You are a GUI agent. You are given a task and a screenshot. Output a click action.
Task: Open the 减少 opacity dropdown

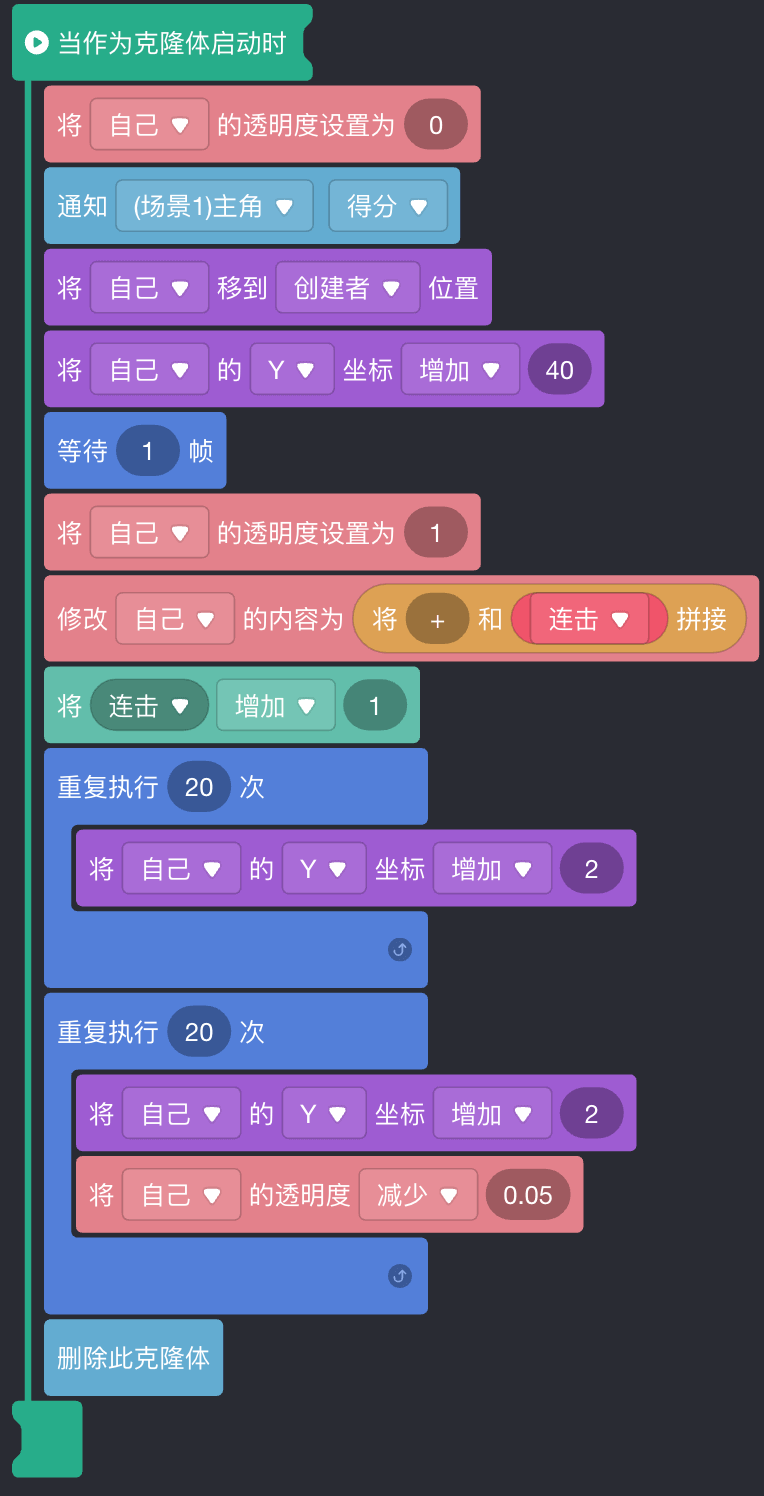click(418, 1195)
